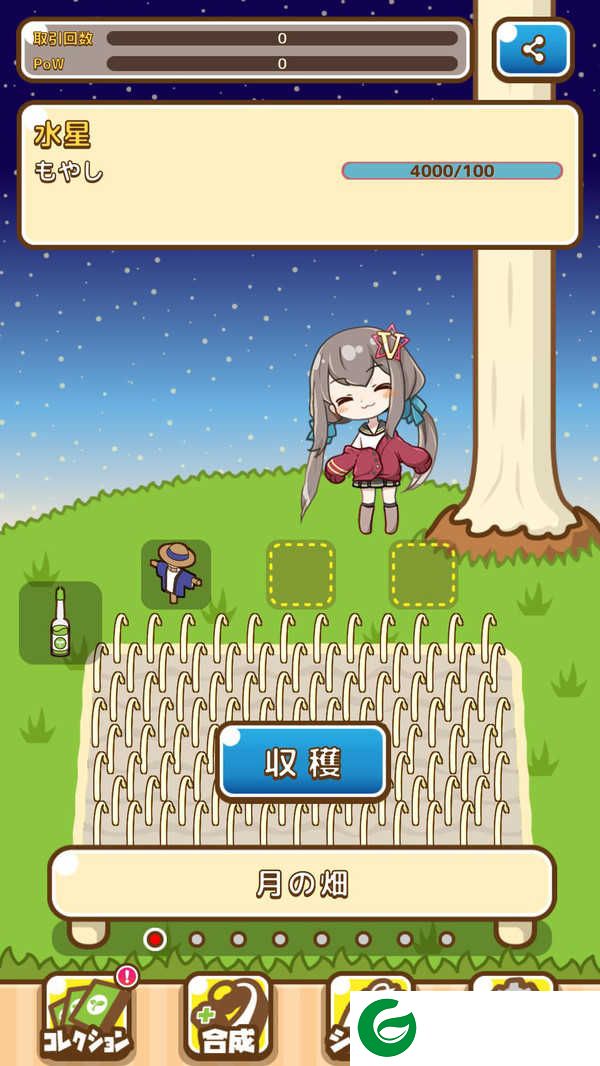This screenshot has width=600, height=1066.
Task: Tap the 月の畑 field name bar
Action: point(301,883)
